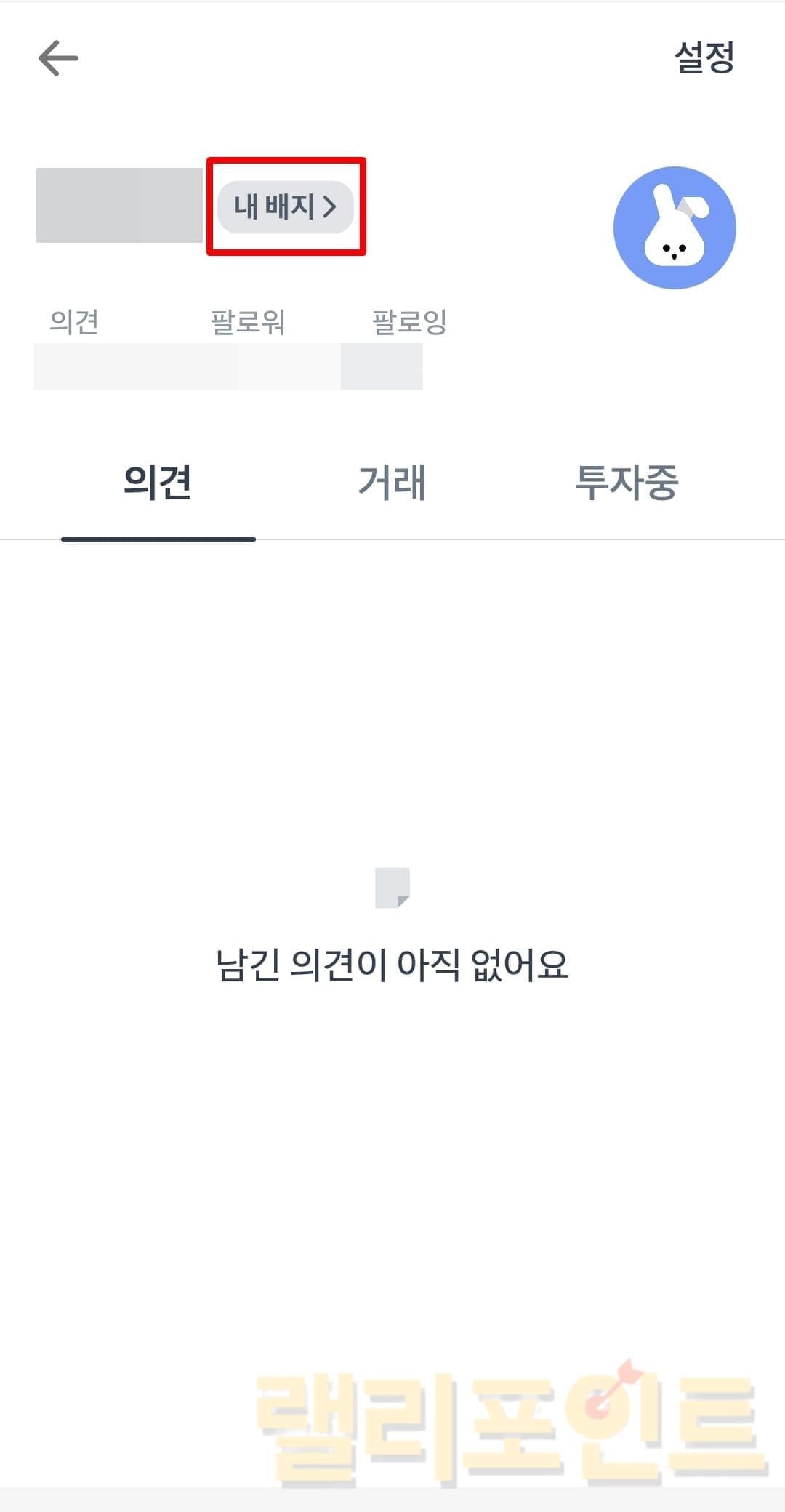Open the 내 배지 badge chip
Image resolution: width=785 pixels, height=1512 pixels.
(286, 207)
